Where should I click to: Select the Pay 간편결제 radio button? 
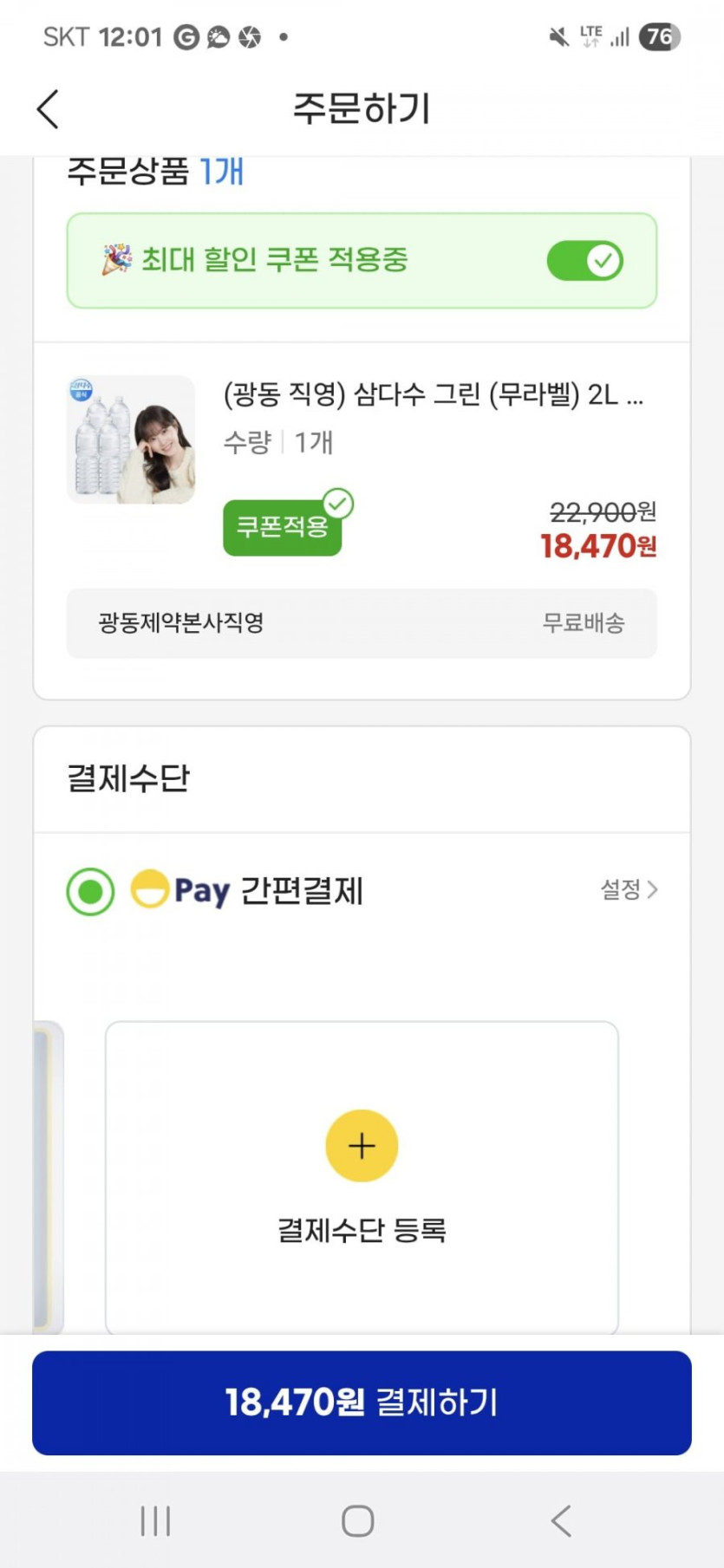click(90, 891)
